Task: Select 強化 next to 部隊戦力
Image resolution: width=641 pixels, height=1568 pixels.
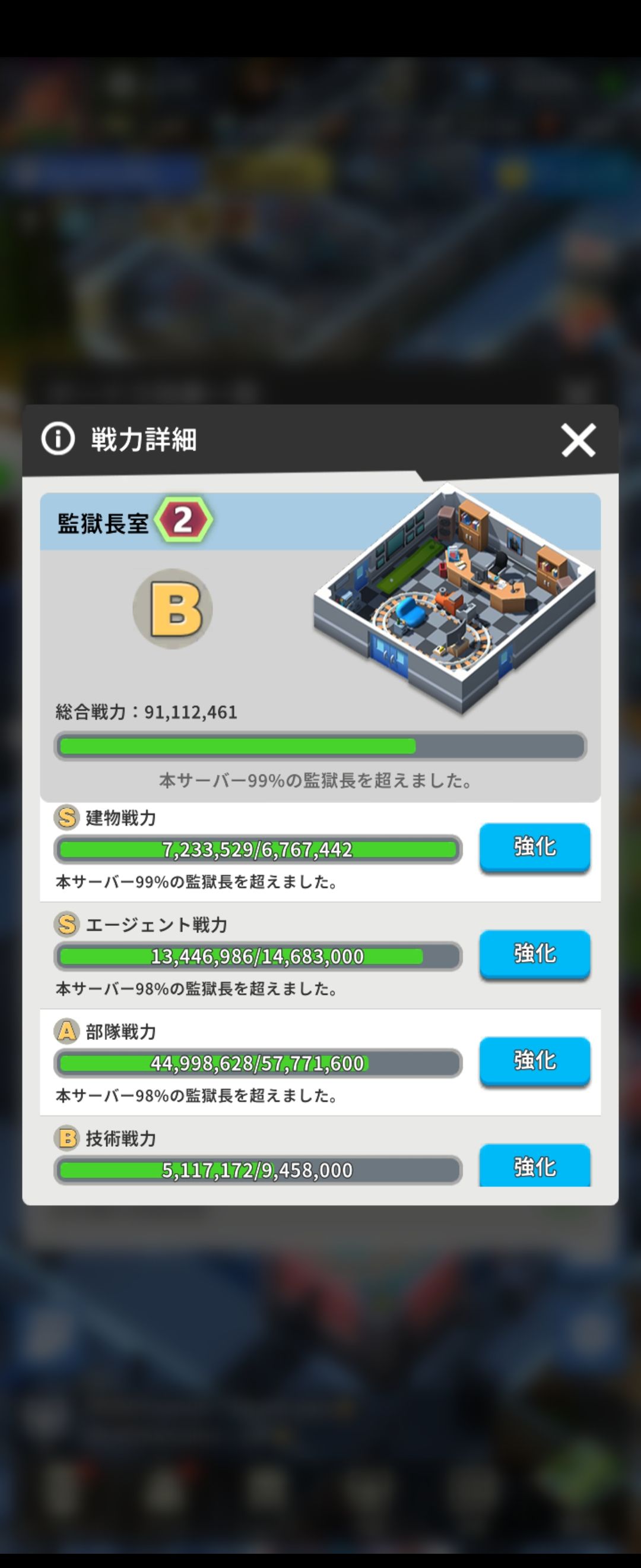Action: click(x=535, y=1060)
